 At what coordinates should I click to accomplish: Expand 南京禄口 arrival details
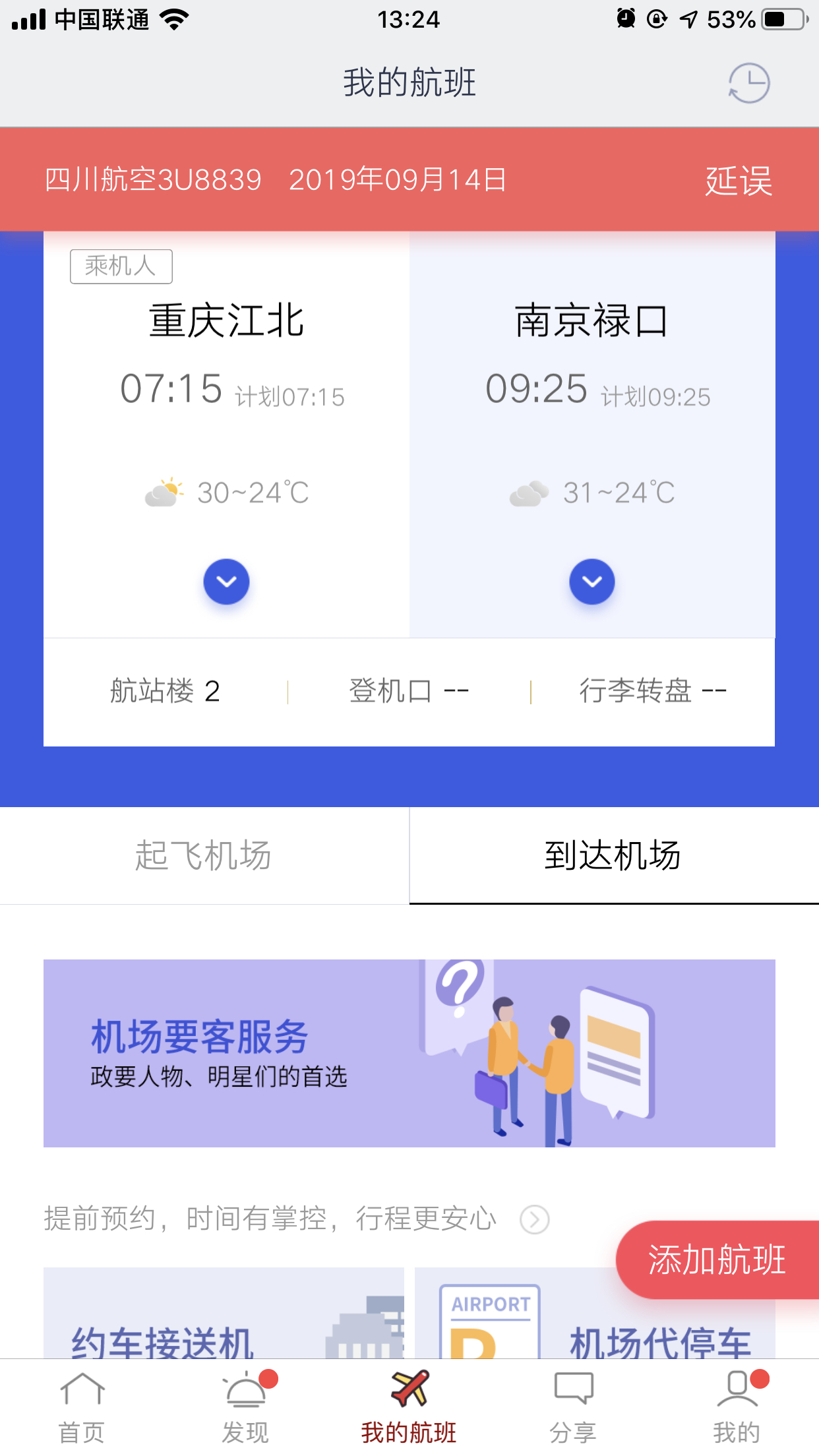point(592,582)
